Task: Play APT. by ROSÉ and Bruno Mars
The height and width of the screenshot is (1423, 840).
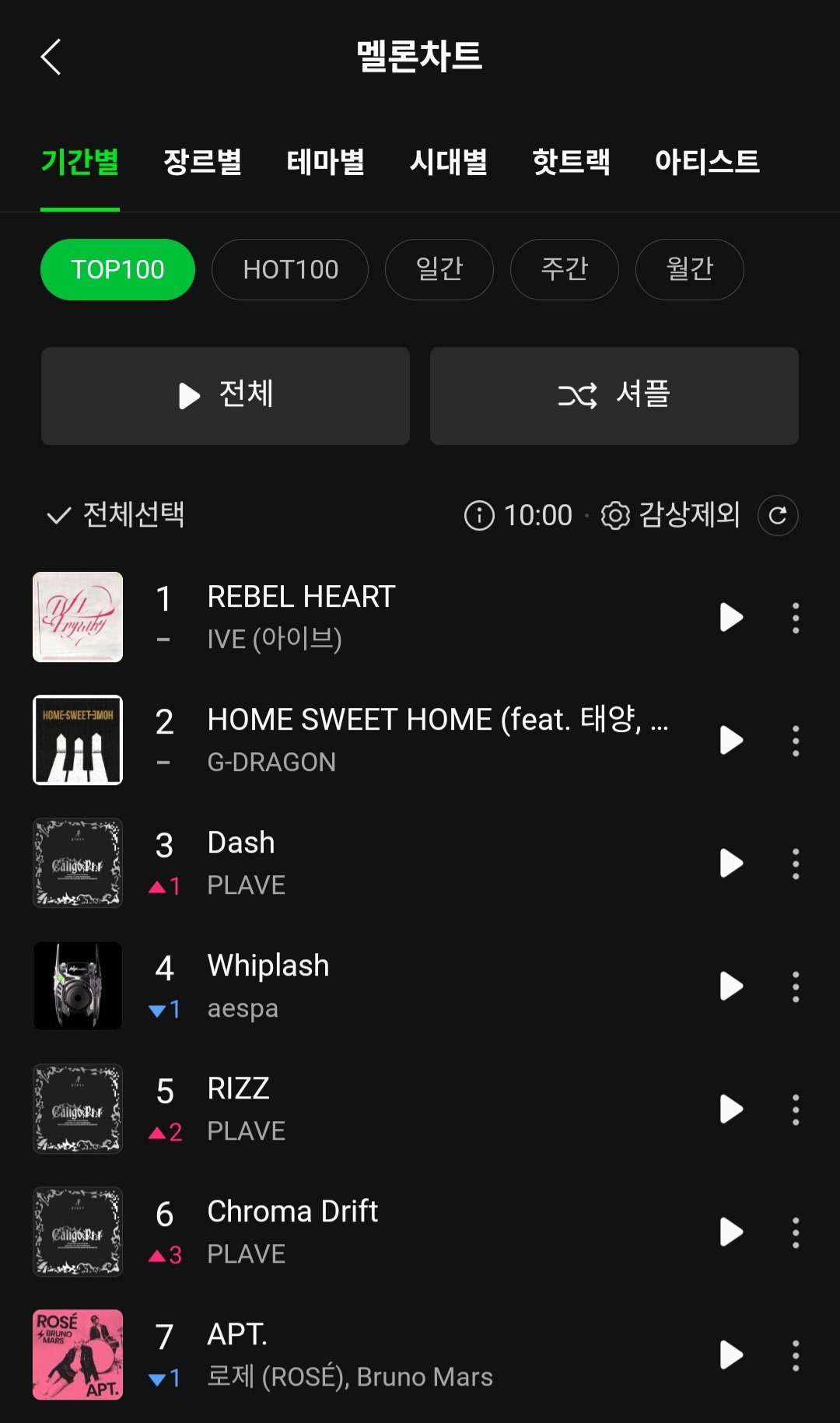Action: pyautogui.click(x=731, y=1355)
